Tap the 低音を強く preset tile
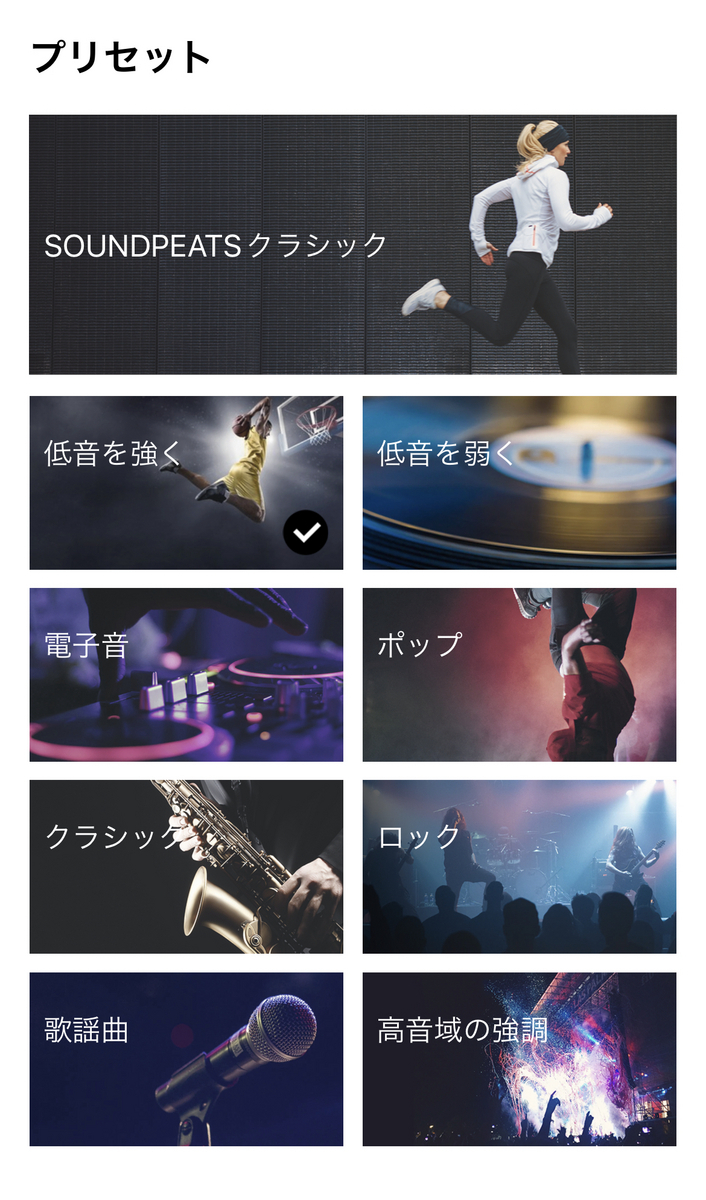Image resolution: width=706 pixels, height=1200 pixels. click(186, 483)
